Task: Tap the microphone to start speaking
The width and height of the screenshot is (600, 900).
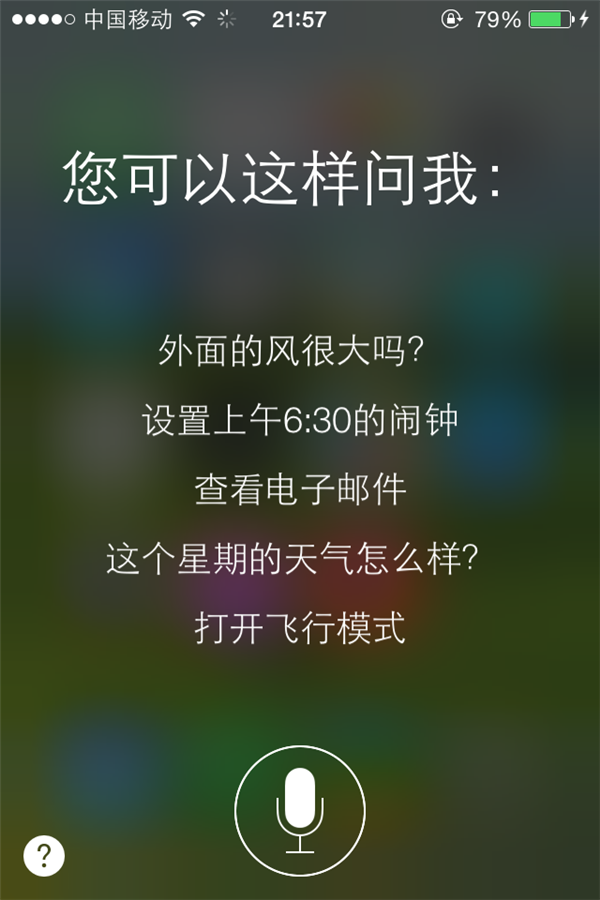Action: tap(300, 810)
